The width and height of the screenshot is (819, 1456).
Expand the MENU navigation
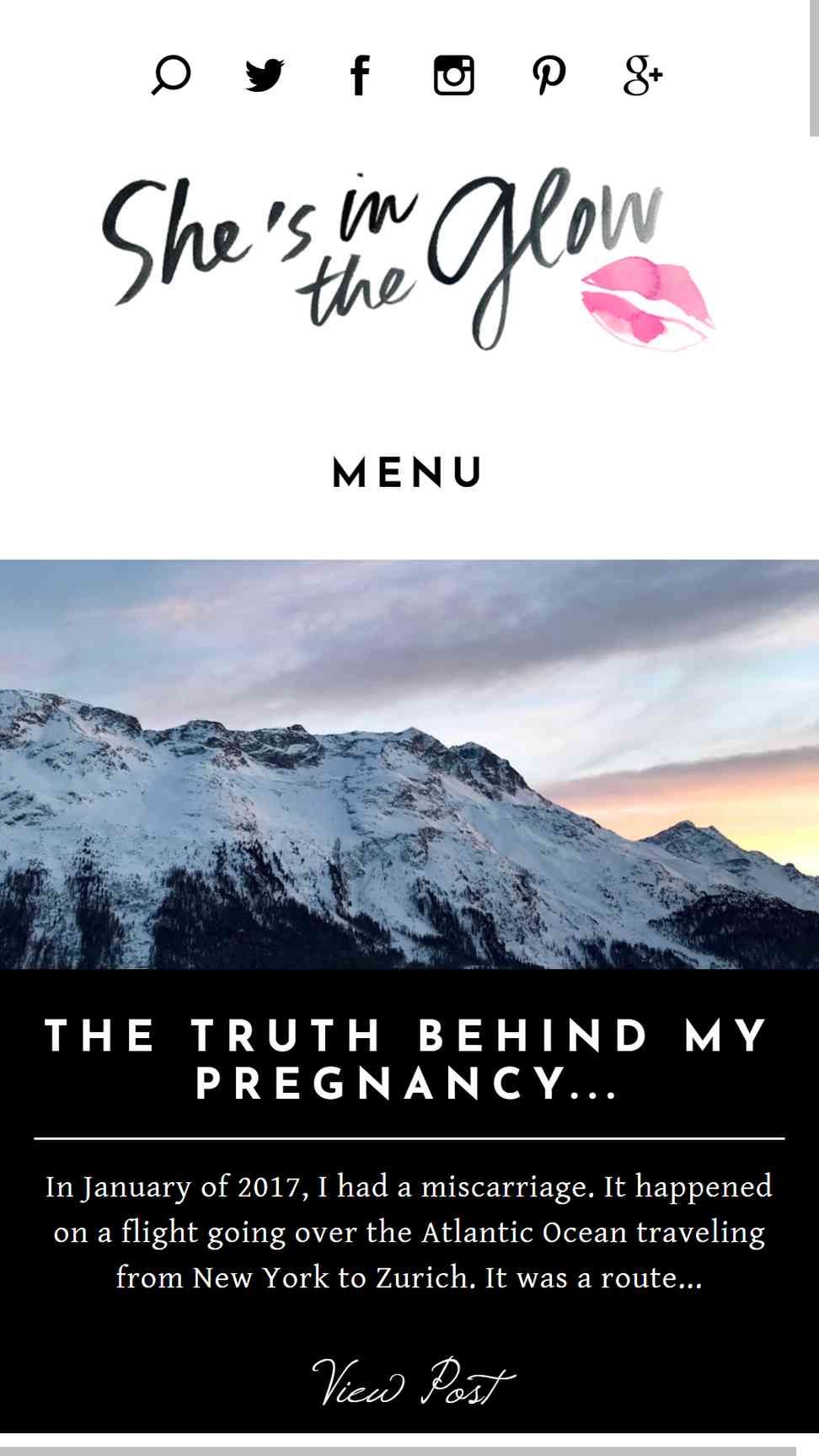click(x=408, y=473)
